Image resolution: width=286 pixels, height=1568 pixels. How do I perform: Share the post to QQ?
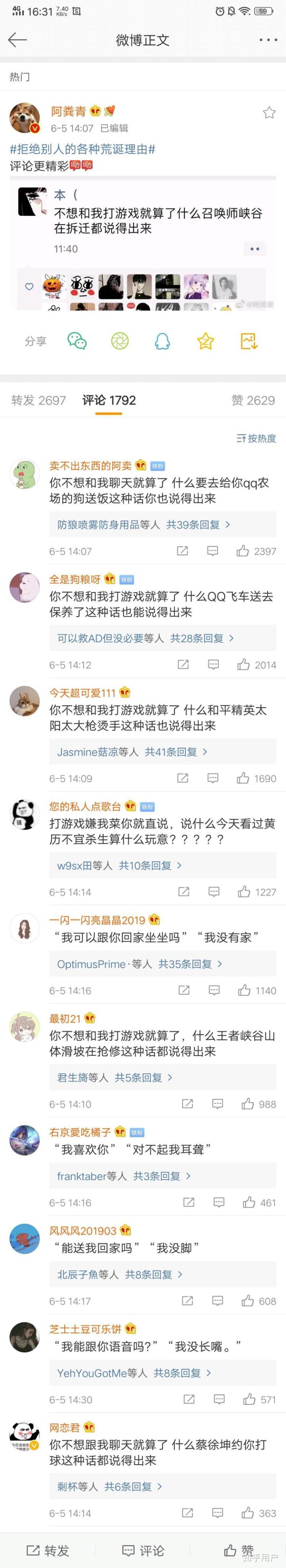[x=162, y=341]
